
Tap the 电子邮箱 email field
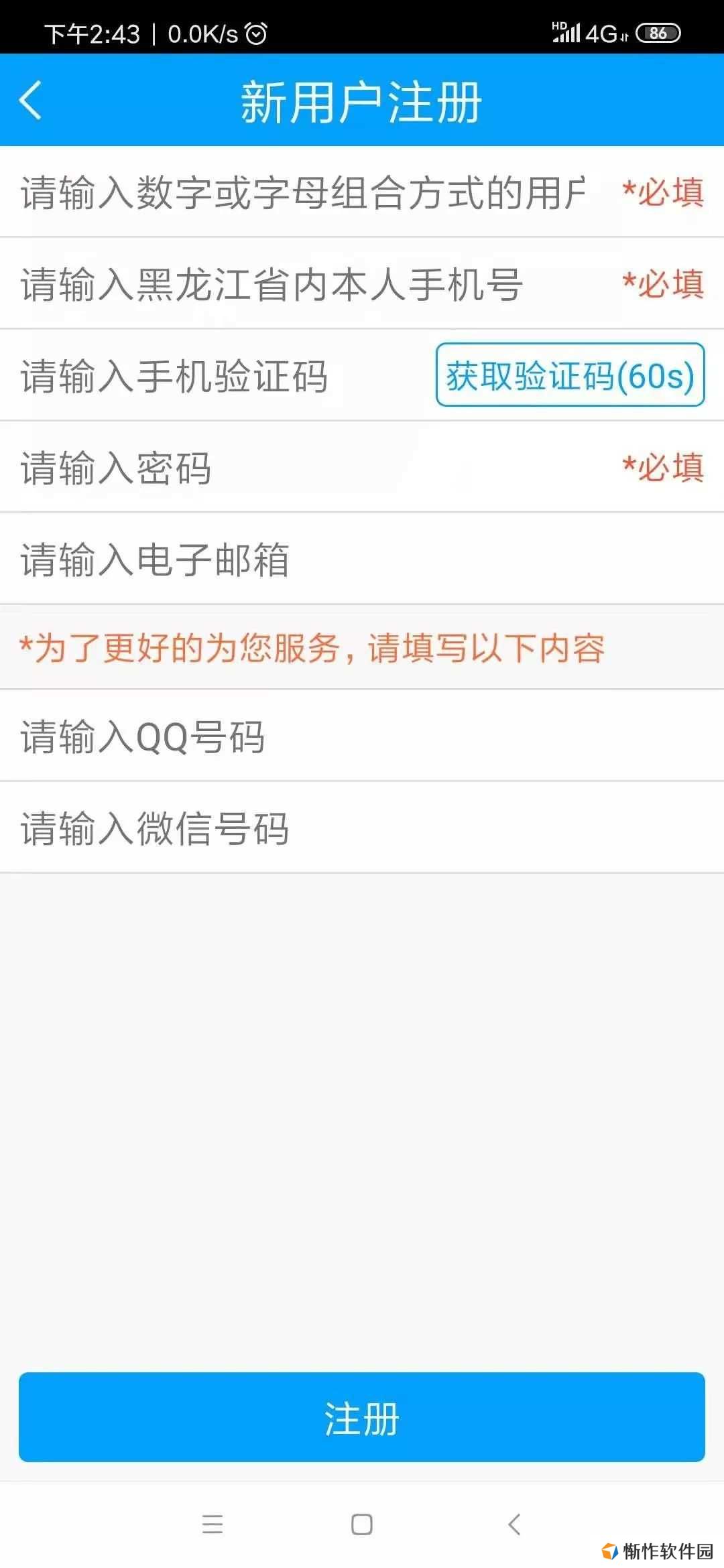362,560
